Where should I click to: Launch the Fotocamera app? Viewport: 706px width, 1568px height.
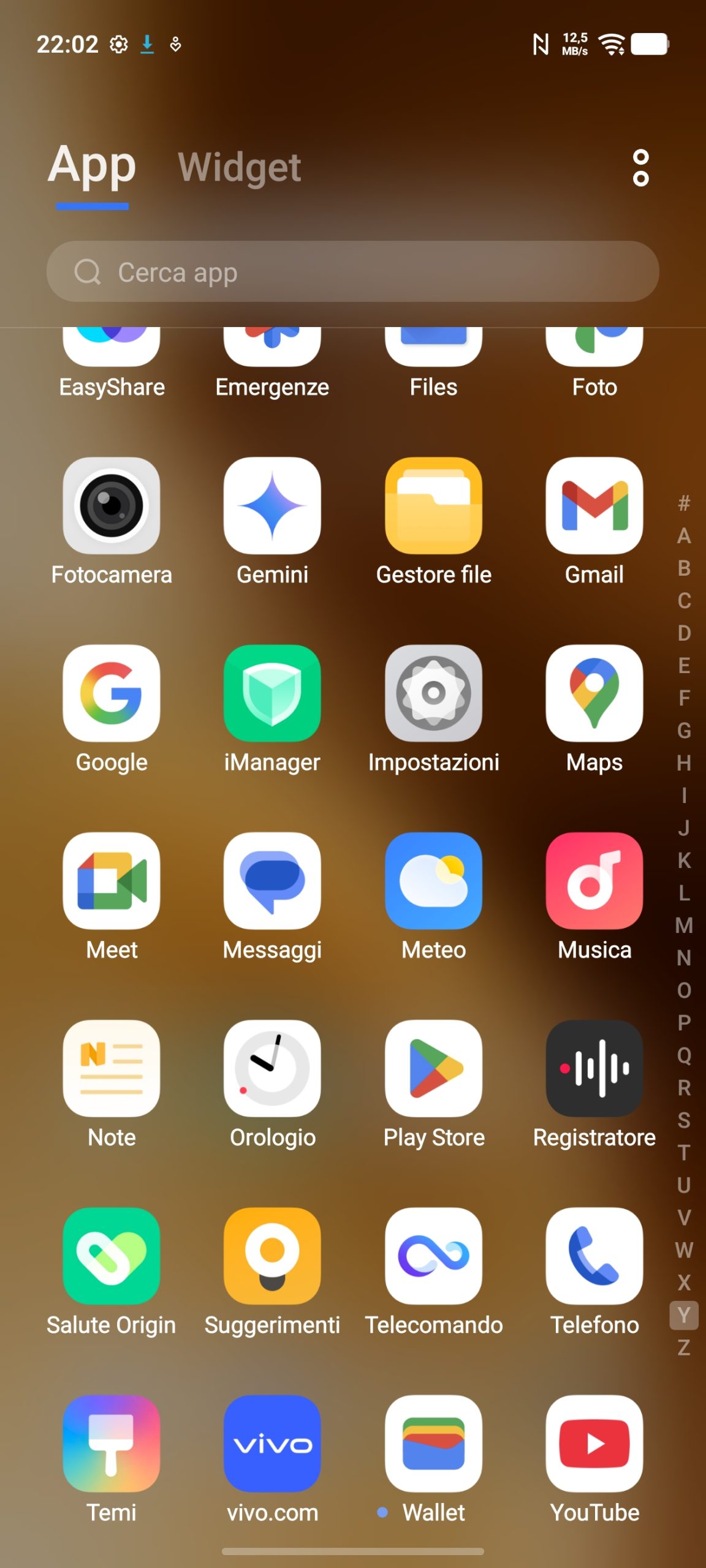[x=112, y=506]
